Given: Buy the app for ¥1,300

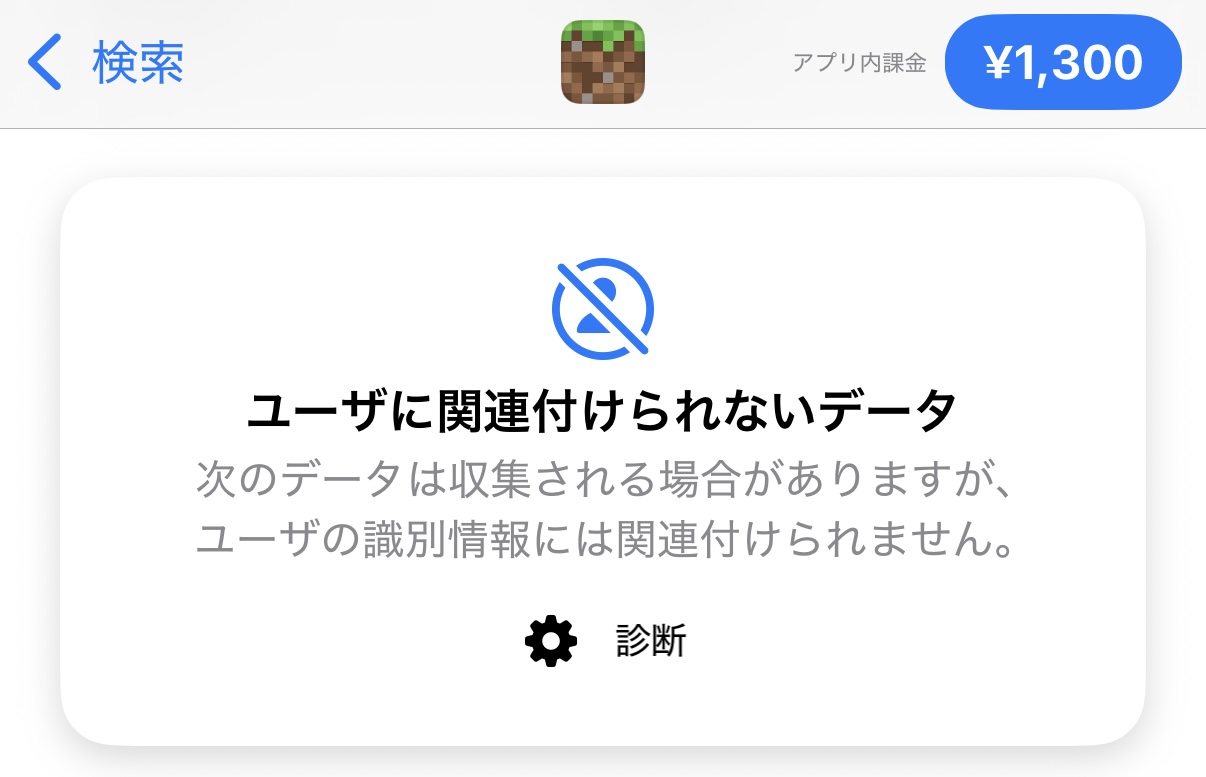Looking at the screenshot, I should [1063, 63].
